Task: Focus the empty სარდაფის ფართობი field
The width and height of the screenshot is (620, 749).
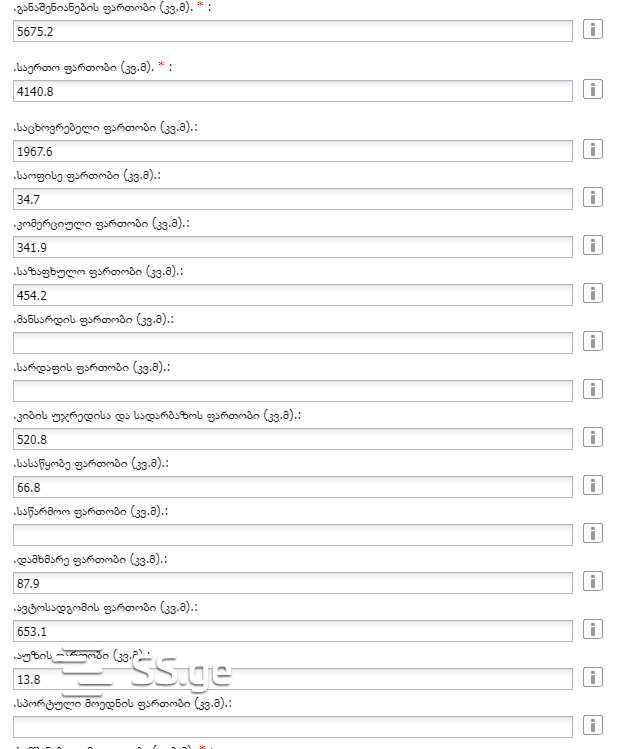Action: 293,391
